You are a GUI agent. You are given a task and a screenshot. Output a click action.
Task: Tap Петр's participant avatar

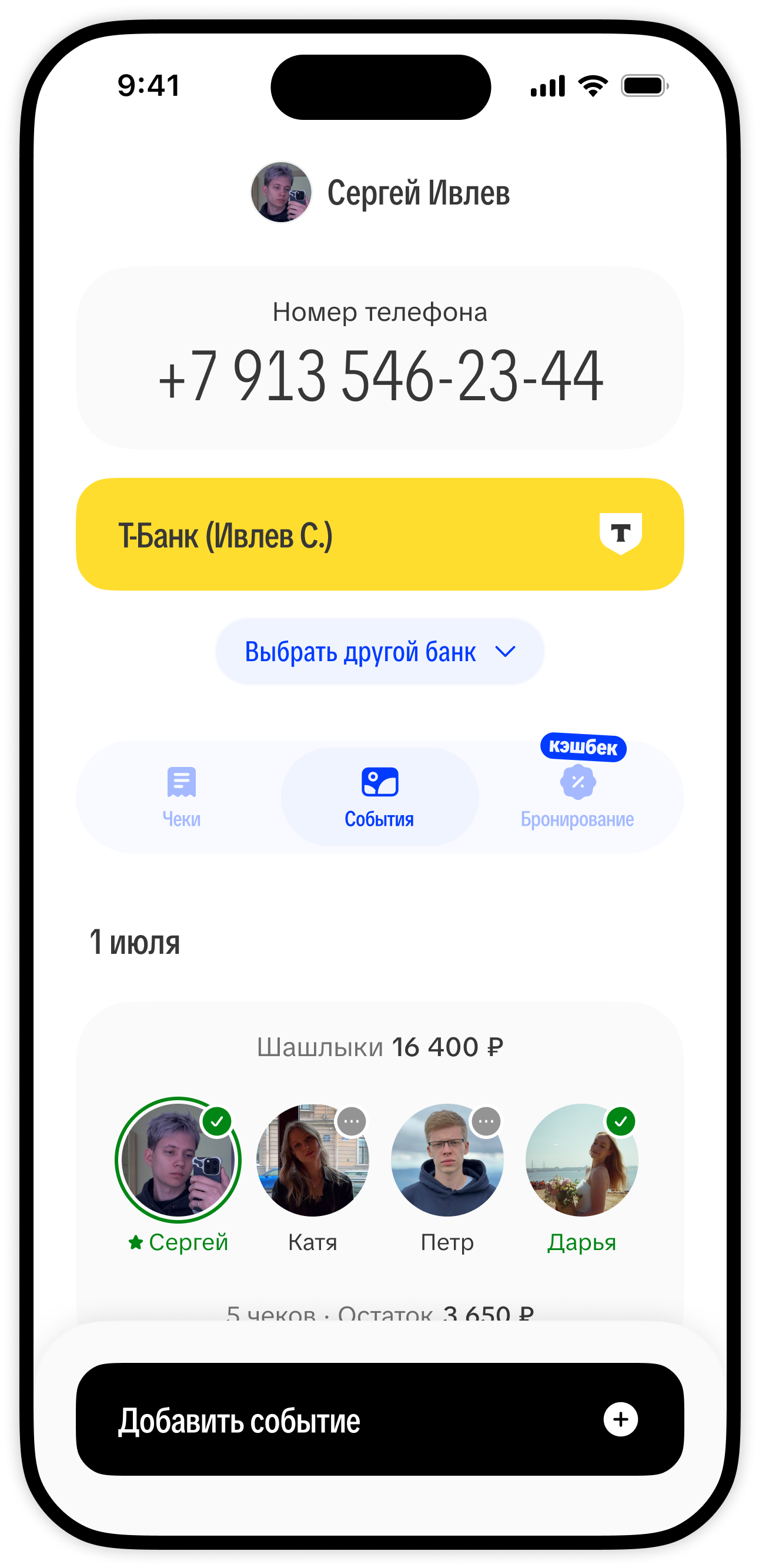pos(447,1160)
